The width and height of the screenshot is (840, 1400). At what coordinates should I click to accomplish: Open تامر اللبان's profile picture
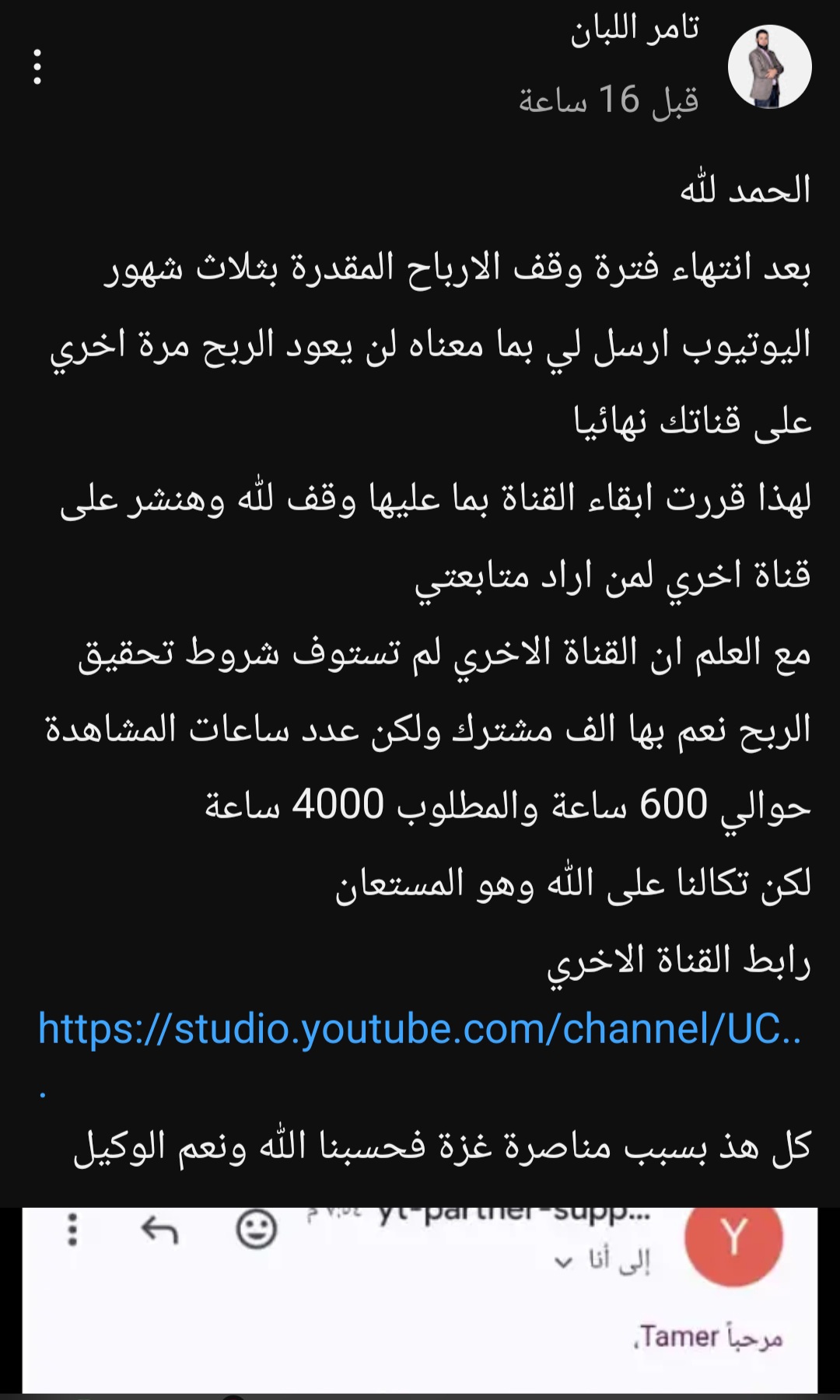click(769, 67)
